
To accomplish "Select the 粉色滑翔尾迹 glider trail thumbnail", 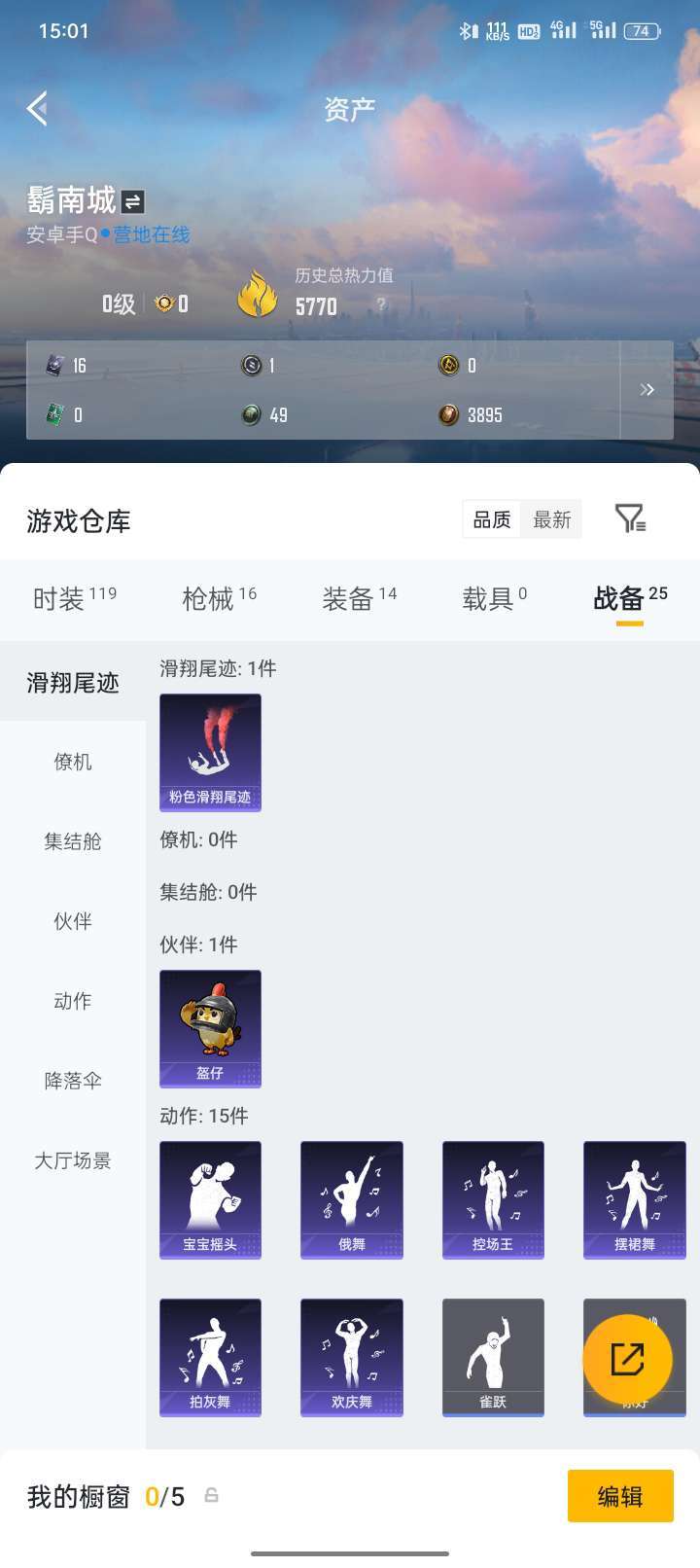I will pyautogui.click(x=210, y=752).
